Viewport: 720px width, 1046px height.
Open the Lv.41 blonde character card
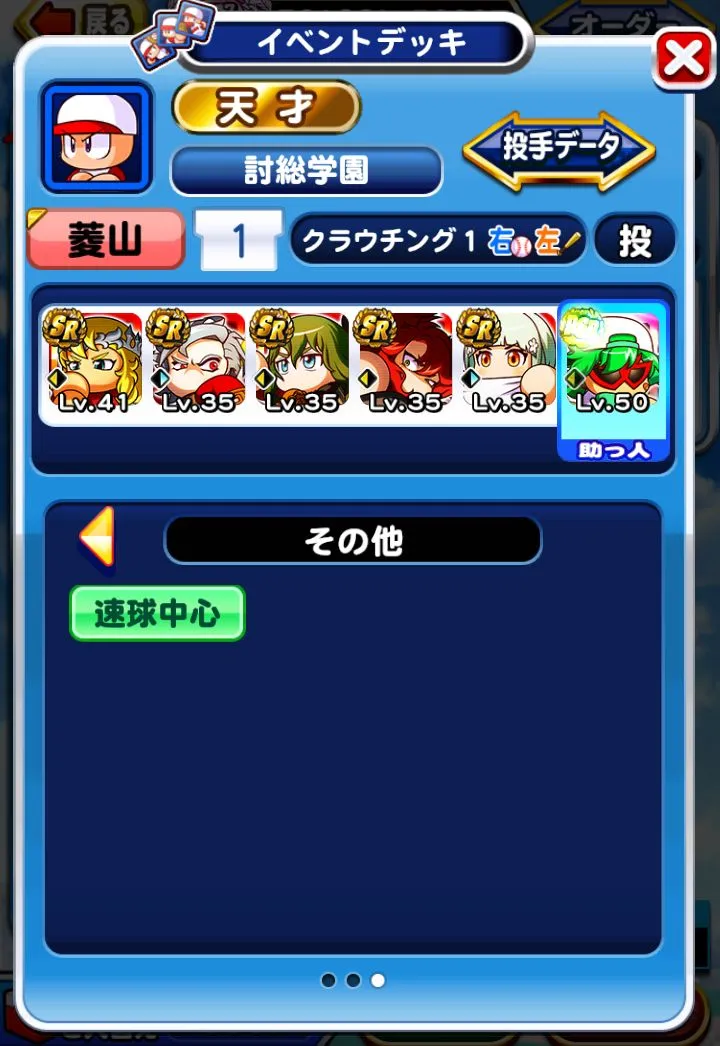coord(92,364)
